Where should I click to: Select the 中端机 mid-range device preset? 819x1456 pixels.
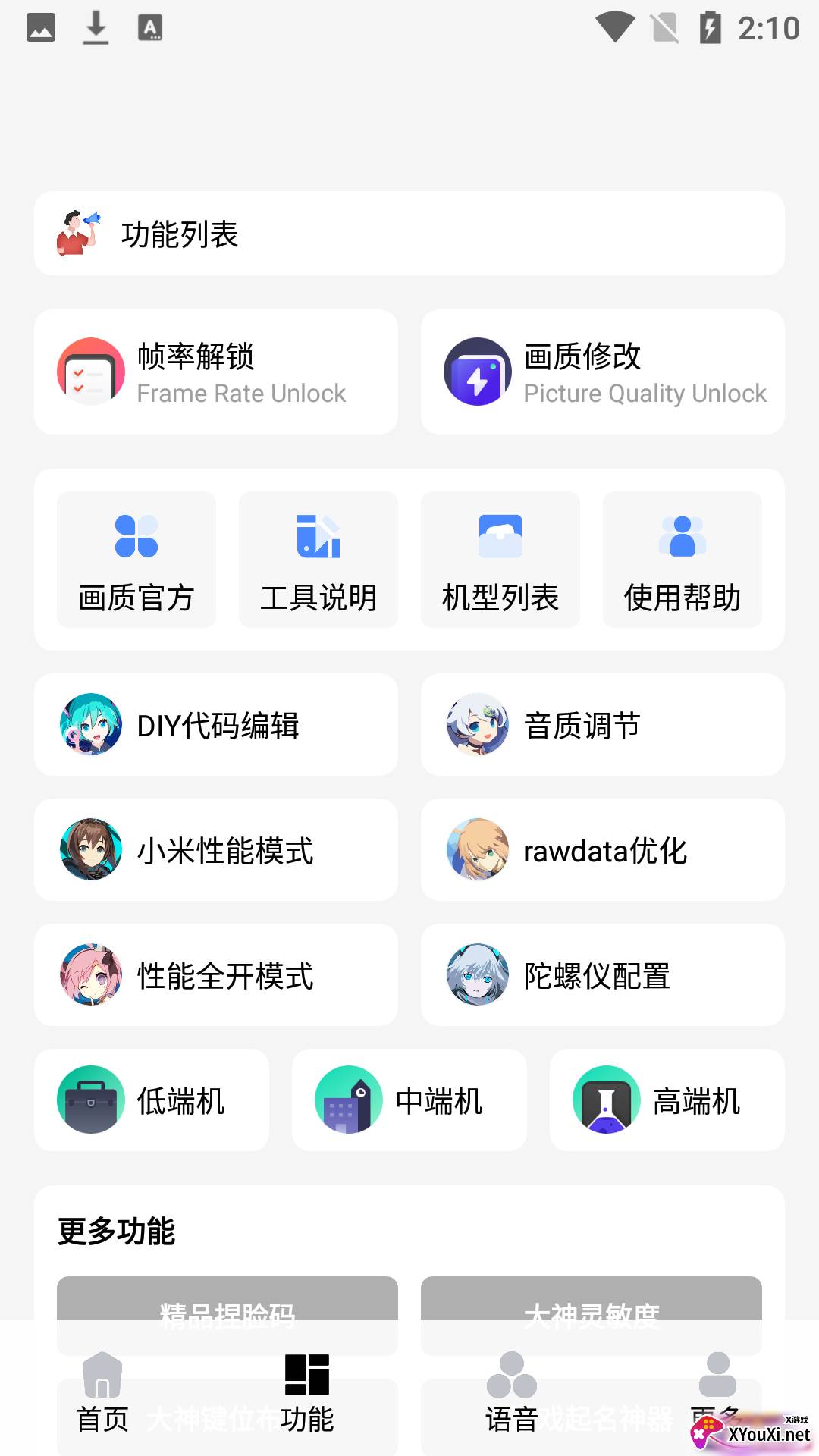409,1100
